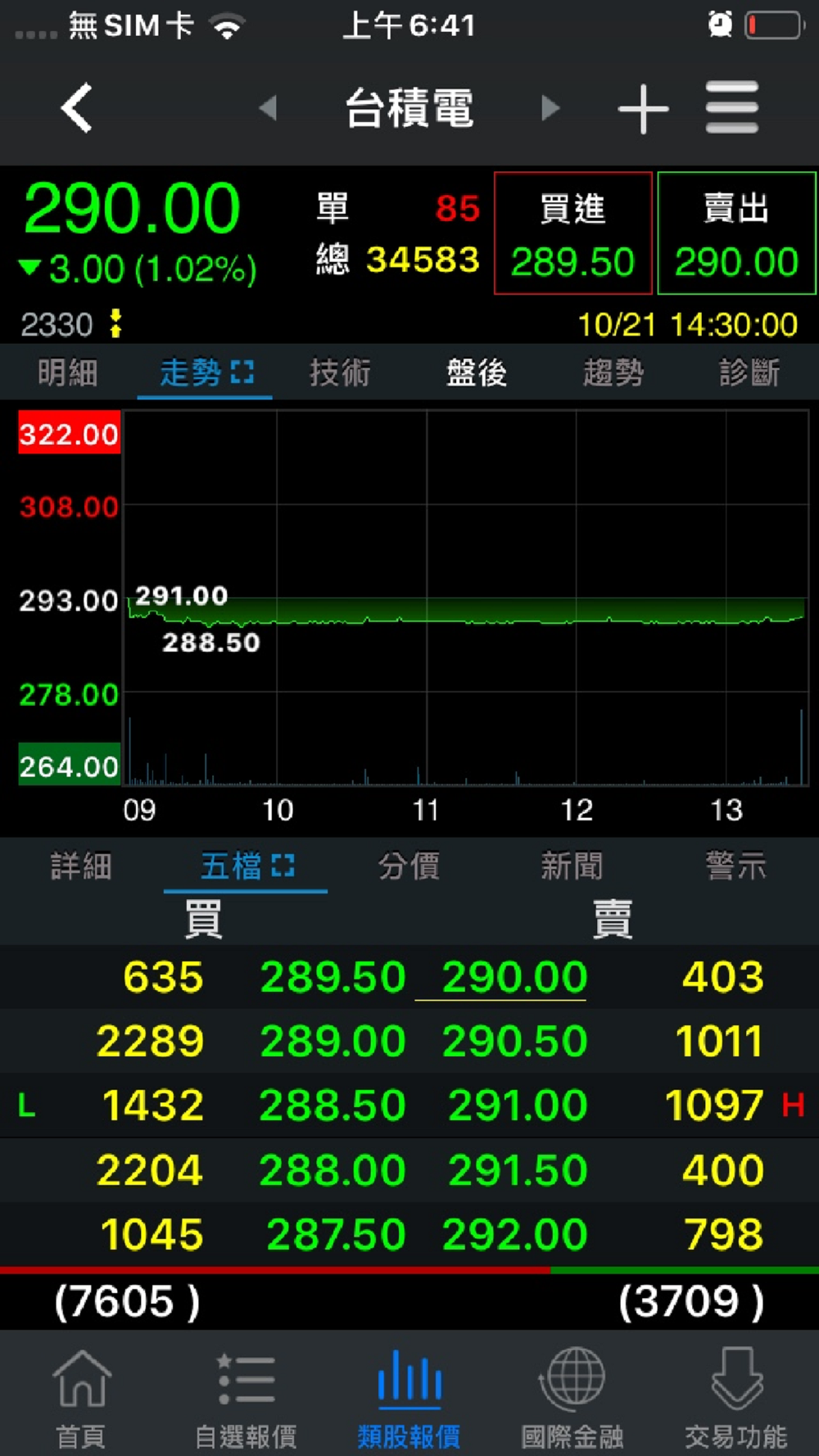
Task: Open the 診斷 tab
Action: (x=749, y=373)
